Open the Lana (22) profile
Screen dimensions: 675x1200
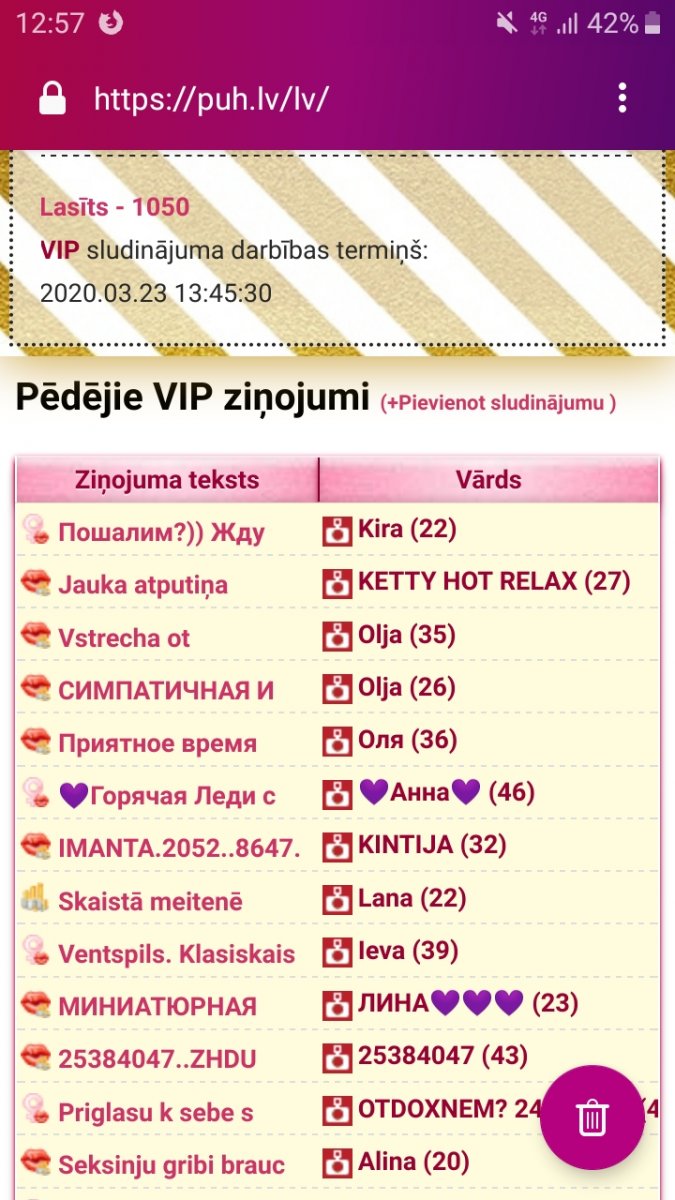pyautogui.click(x=412, y=898)
